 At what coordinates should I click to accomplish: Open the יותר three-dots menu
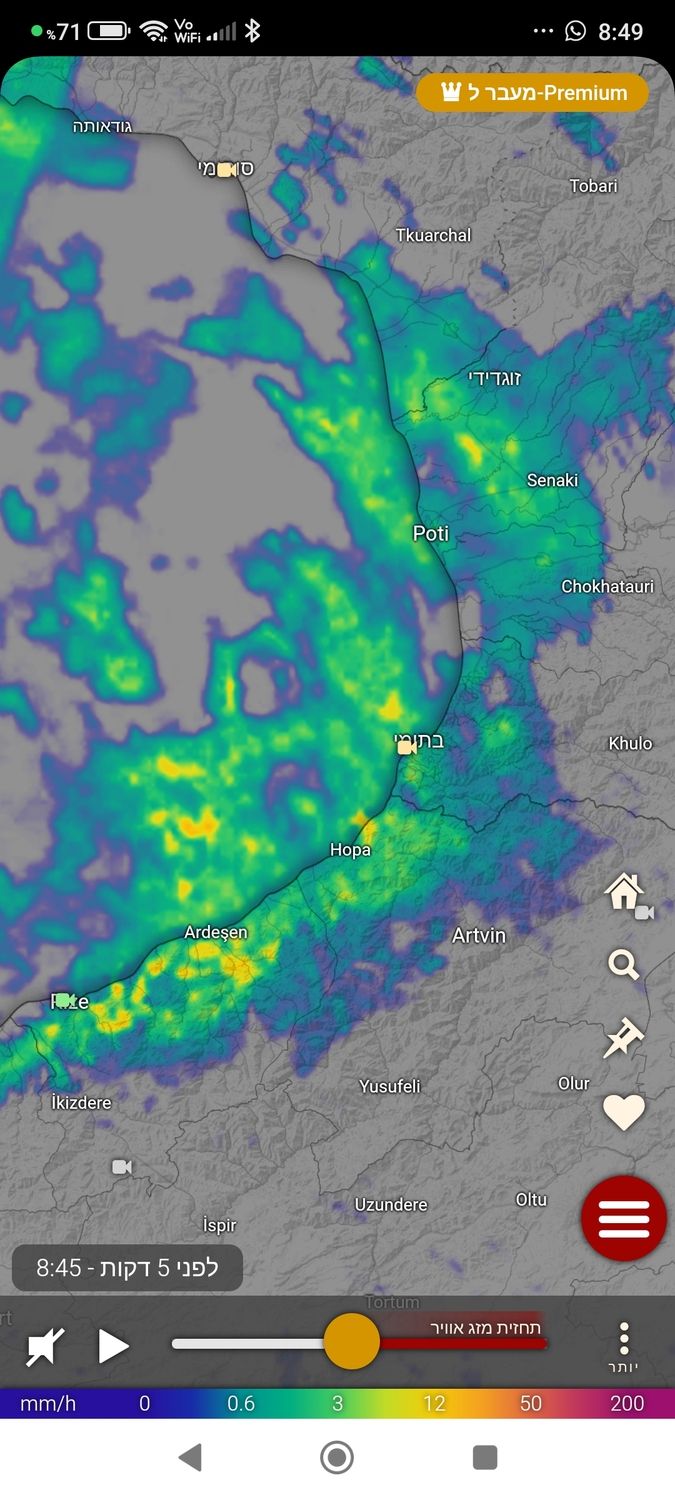[624, 1346]
